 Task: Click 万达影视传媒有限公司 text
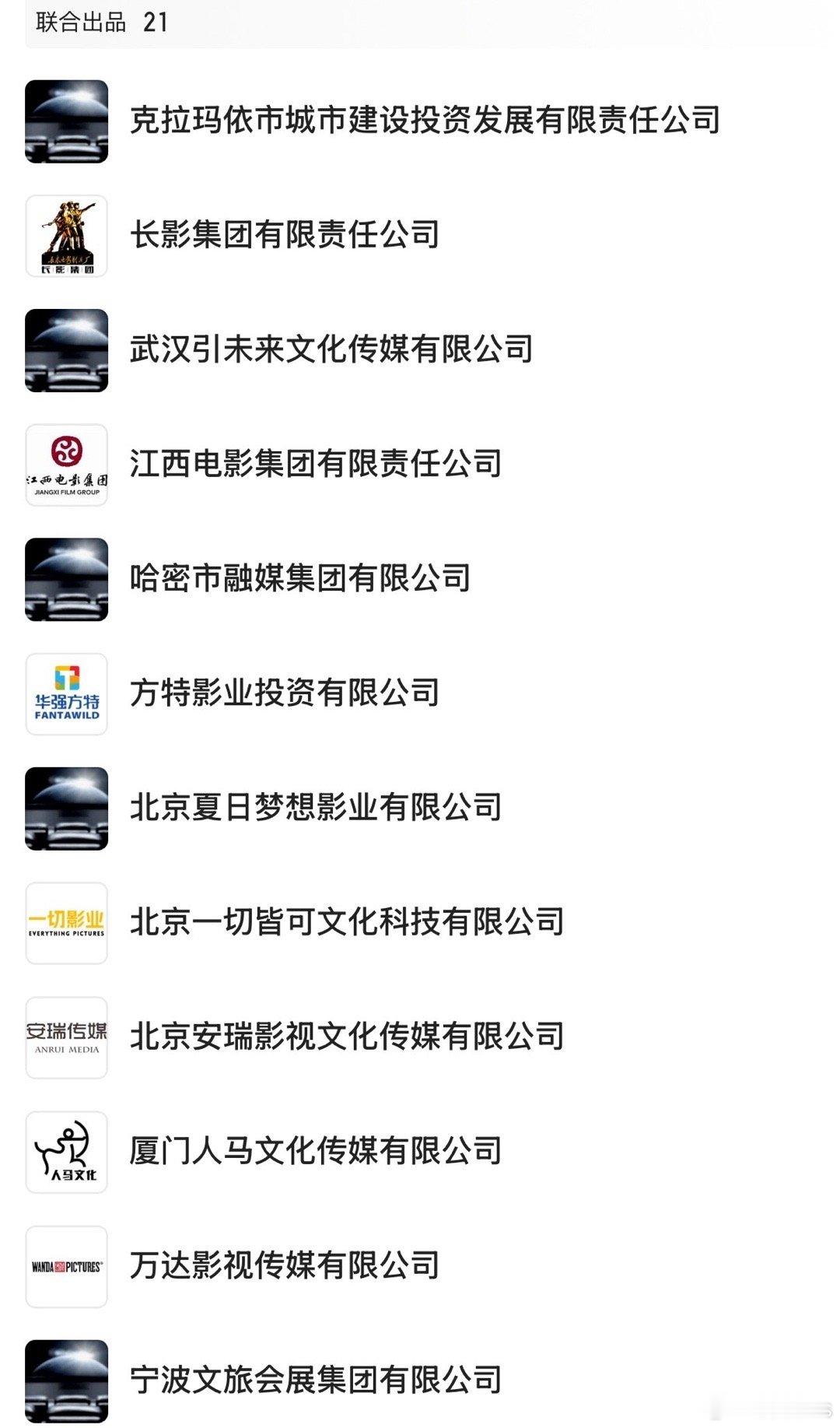point(288,1266)
